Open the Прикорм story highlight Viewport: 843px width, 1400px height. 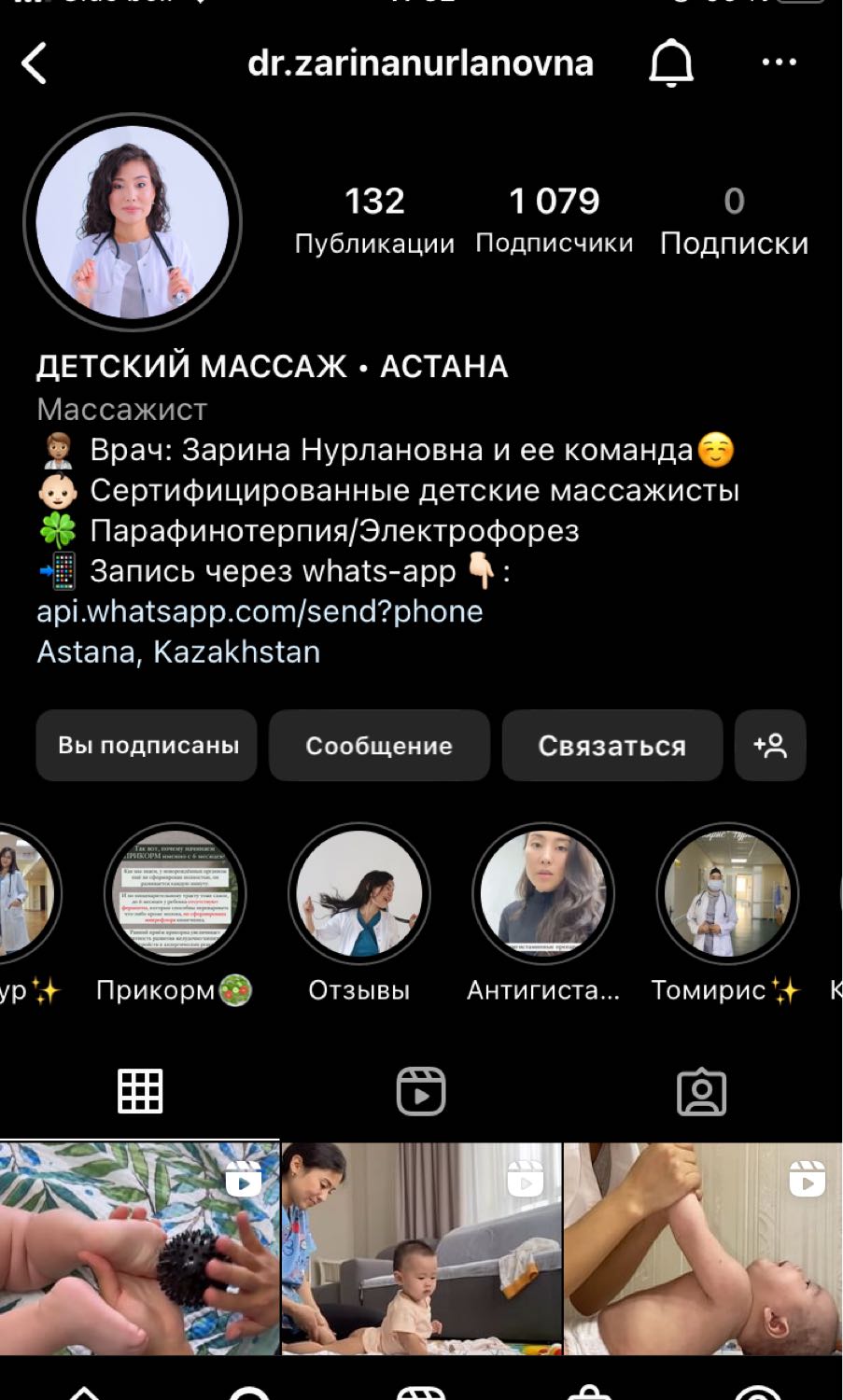pyautogui.click(x=175, y=894)
